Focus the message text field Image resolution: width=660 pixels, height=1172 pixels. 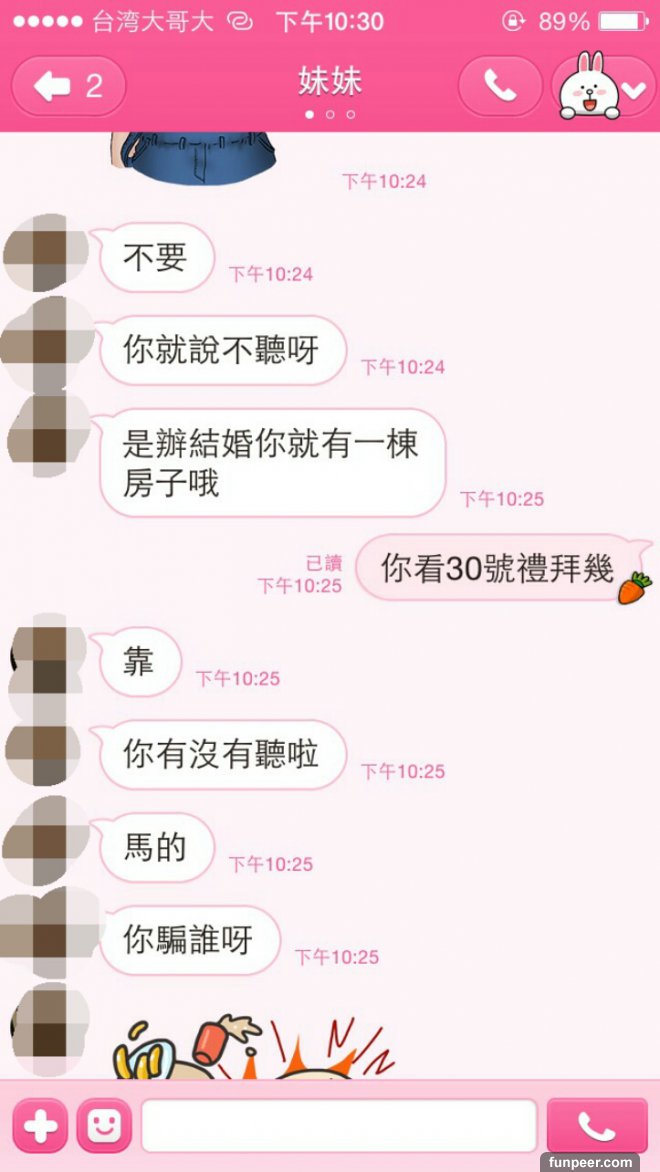(x=339, y=1126)
